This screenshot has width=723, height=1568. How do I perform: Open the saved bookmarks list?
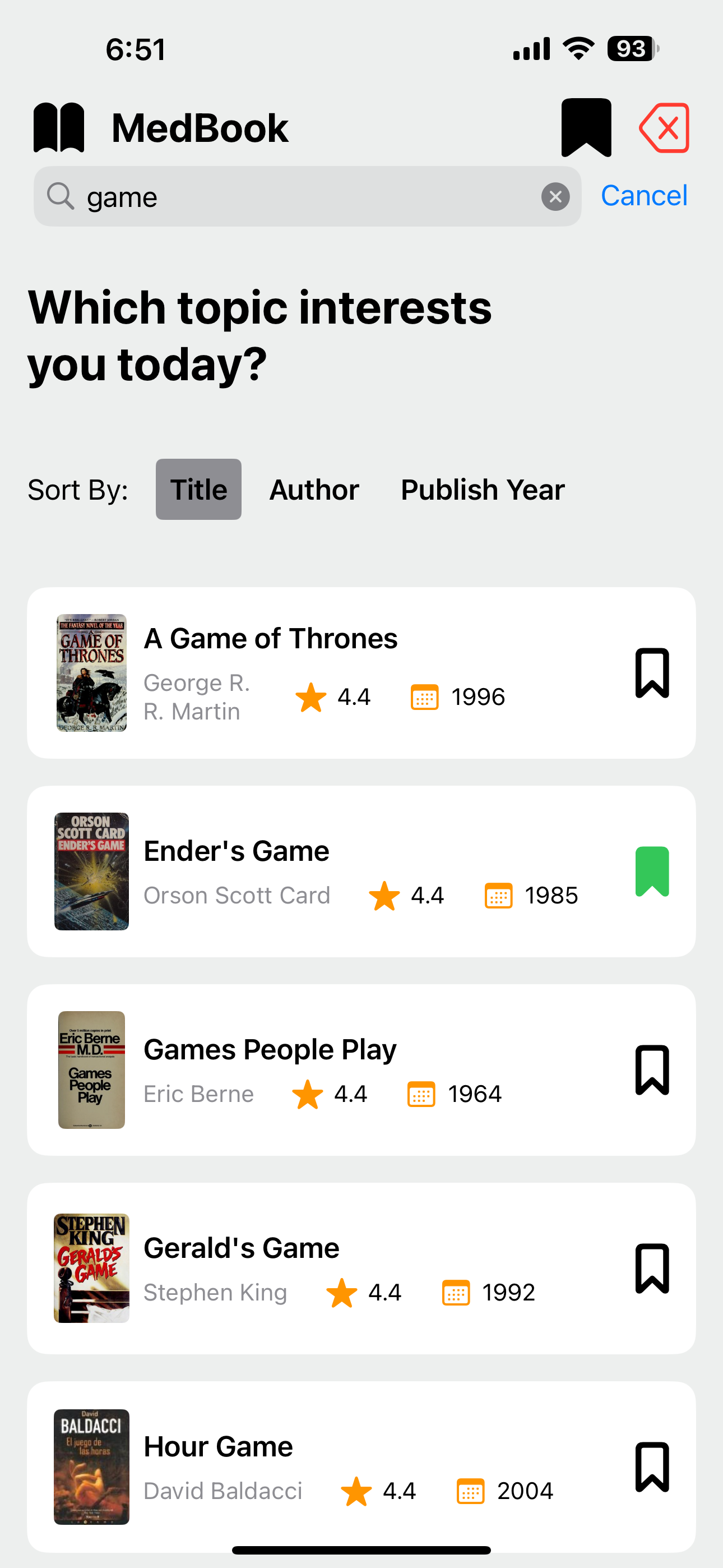(586, 127)
